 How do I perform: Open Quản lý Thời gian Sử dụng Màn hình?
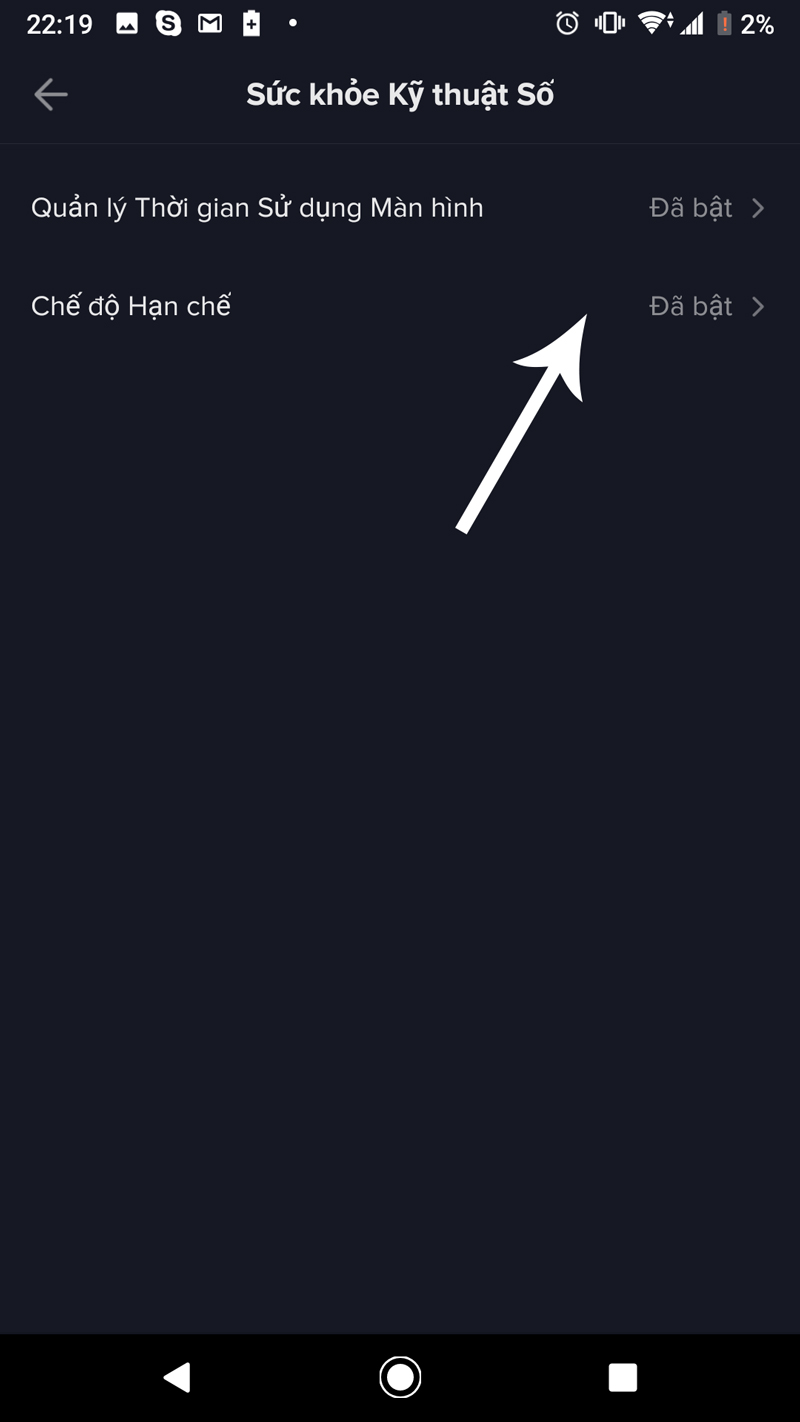tap(398, 208)
